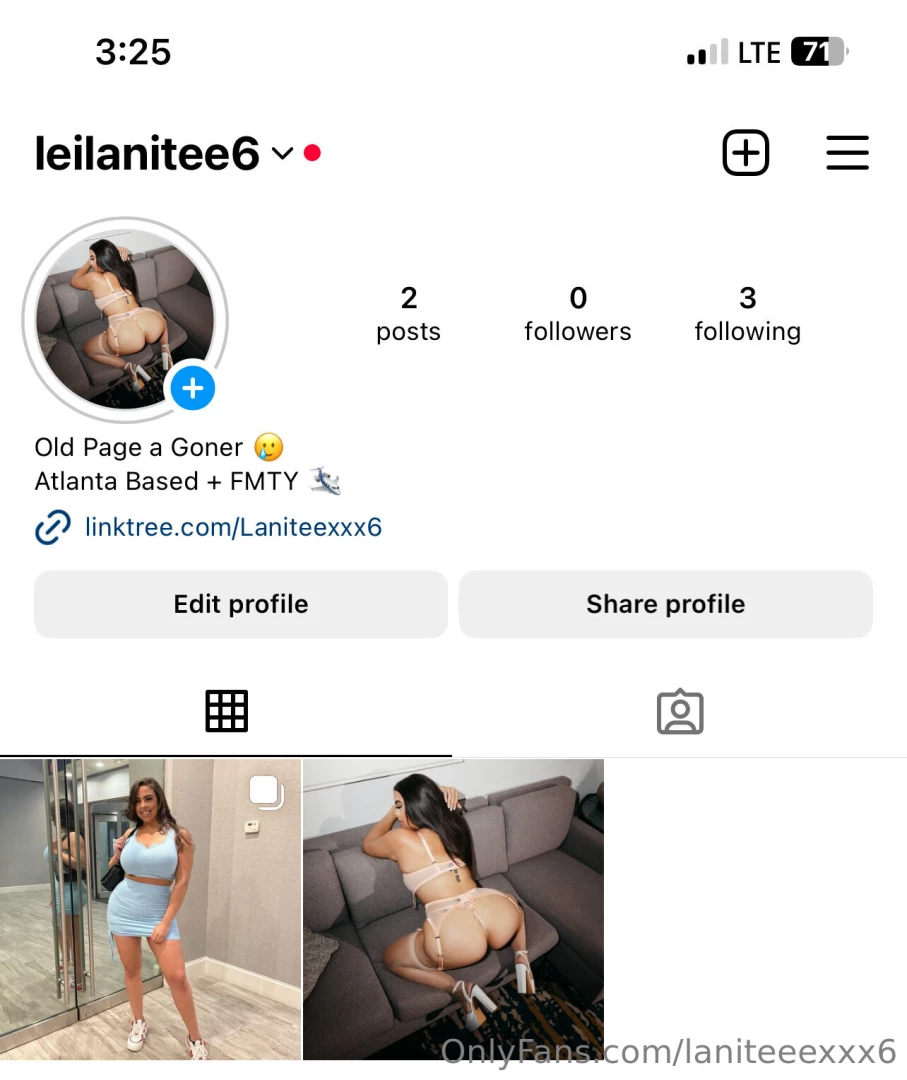Open the hamburger menu icon

[x=847, y=153]
